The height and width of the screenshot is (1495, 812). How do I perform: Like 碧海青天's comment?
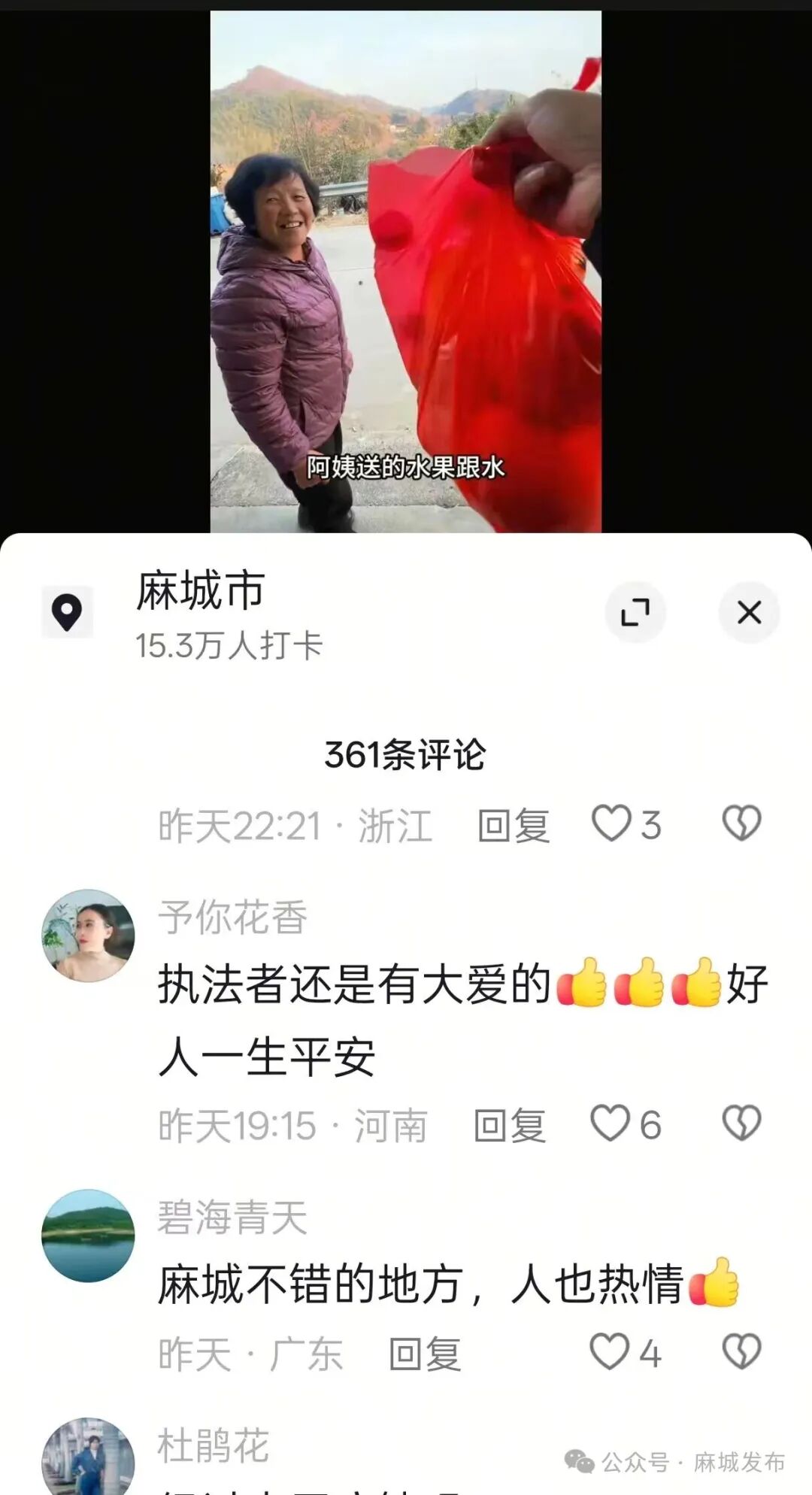tap(610, 1351)
